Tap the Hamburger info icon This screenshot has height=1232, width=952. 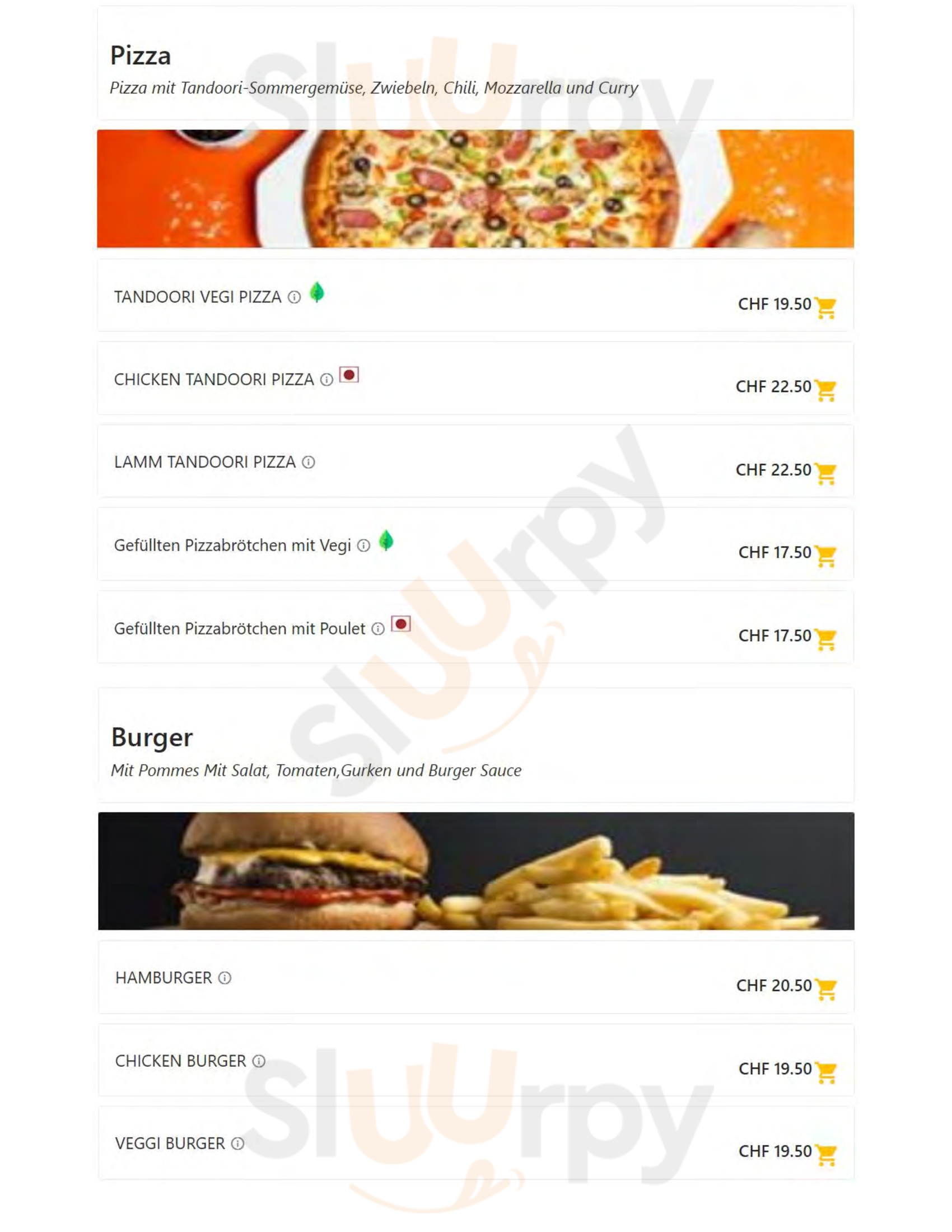225,978
